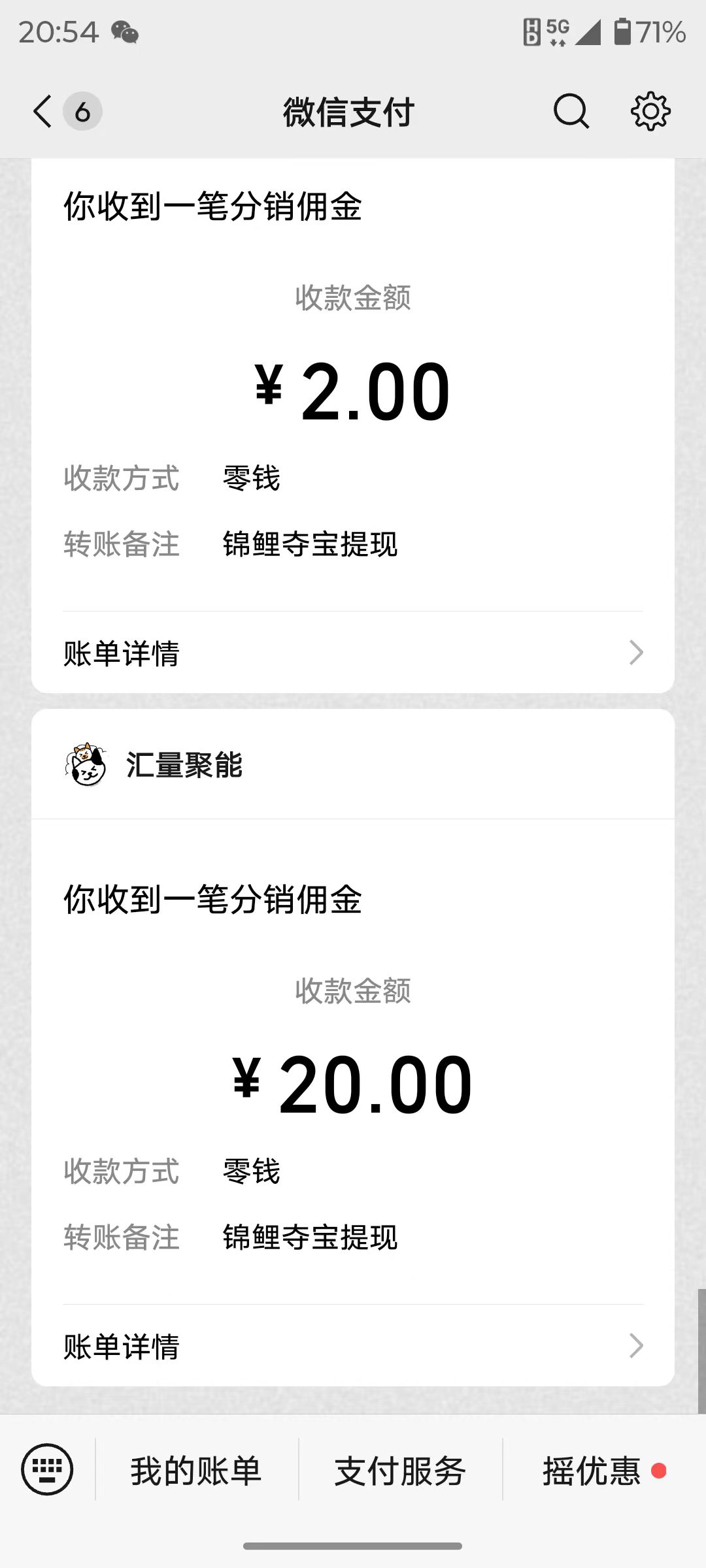Expand 账单详情 for the ¥20.00 commission
706x1568 pixels.
[x=122, y=1346]
